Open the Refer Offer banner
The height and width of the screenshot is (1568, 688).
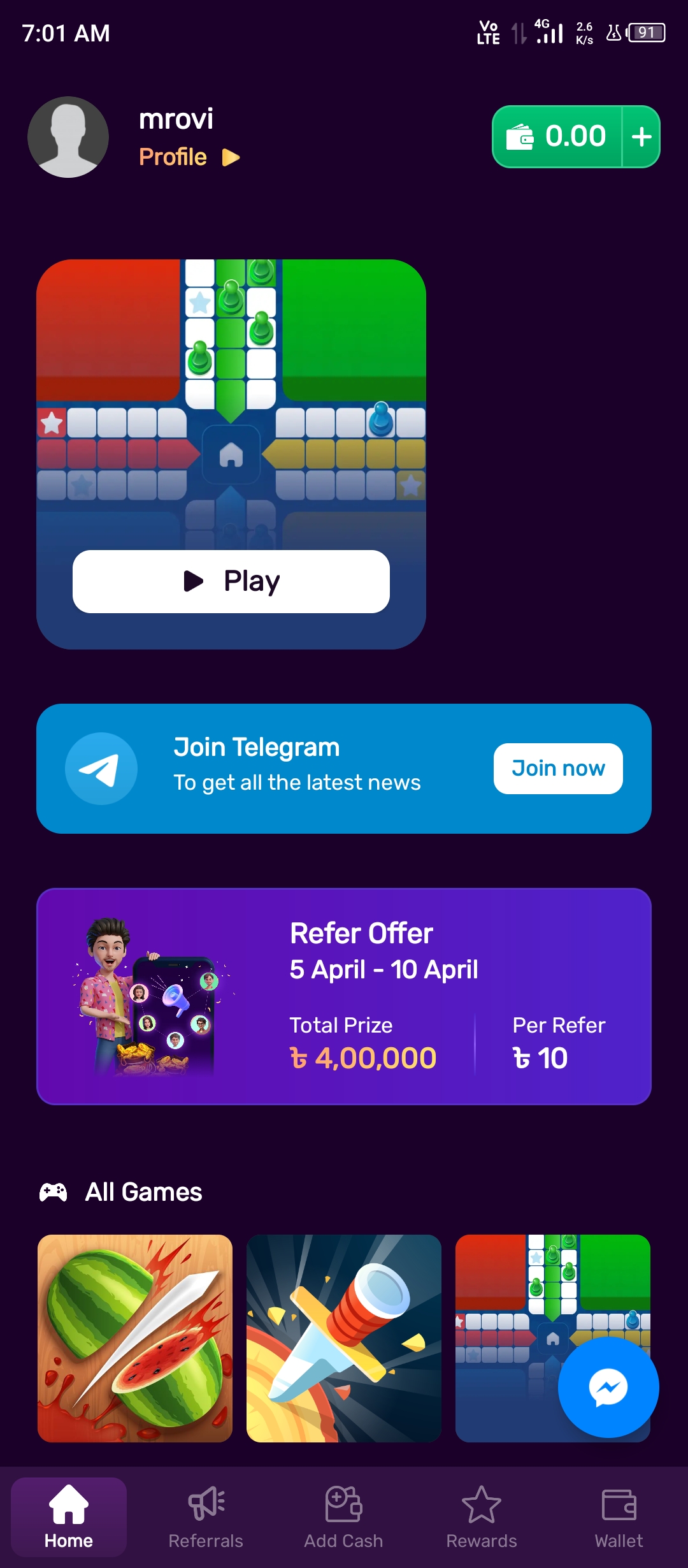[344, 996]
